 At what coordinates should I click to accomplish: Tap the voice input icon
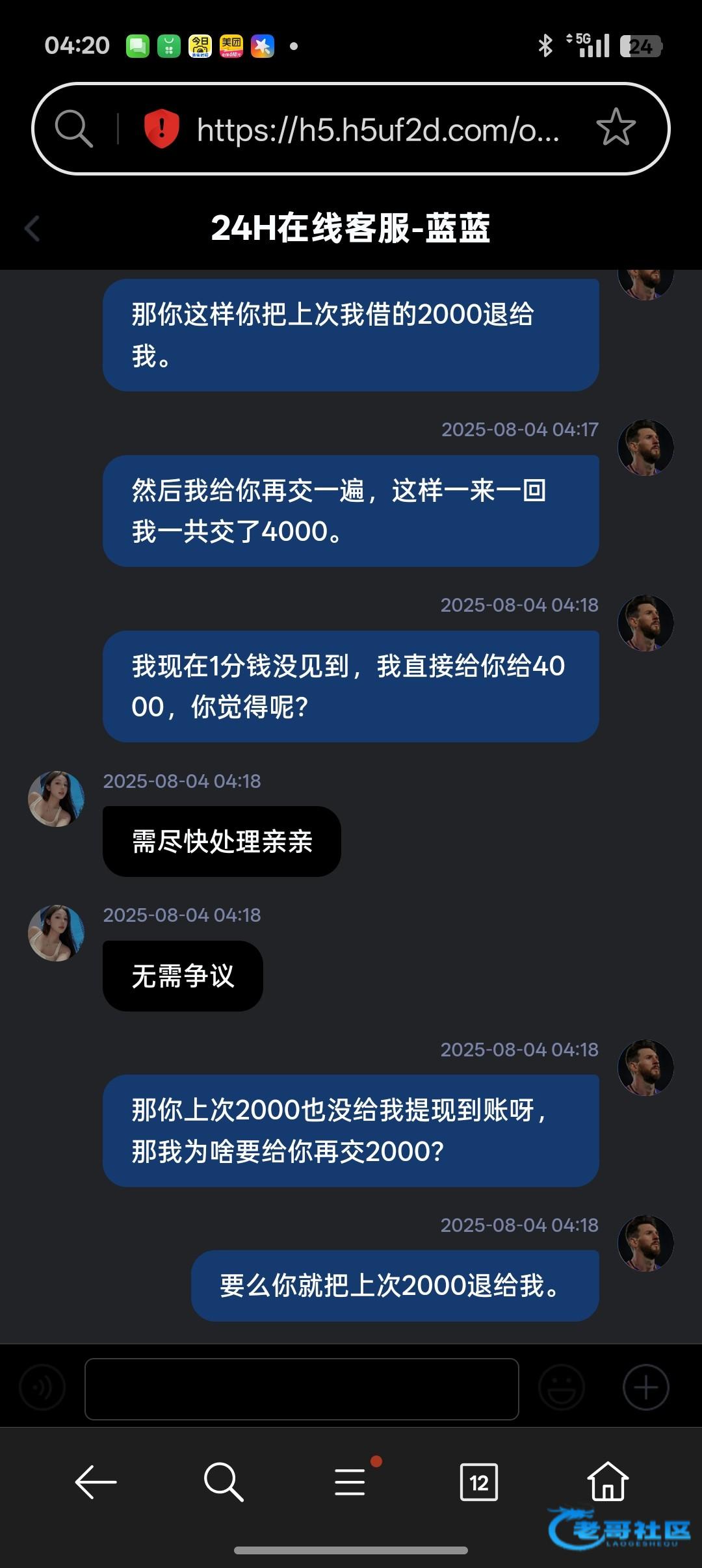click(42, 1388)
